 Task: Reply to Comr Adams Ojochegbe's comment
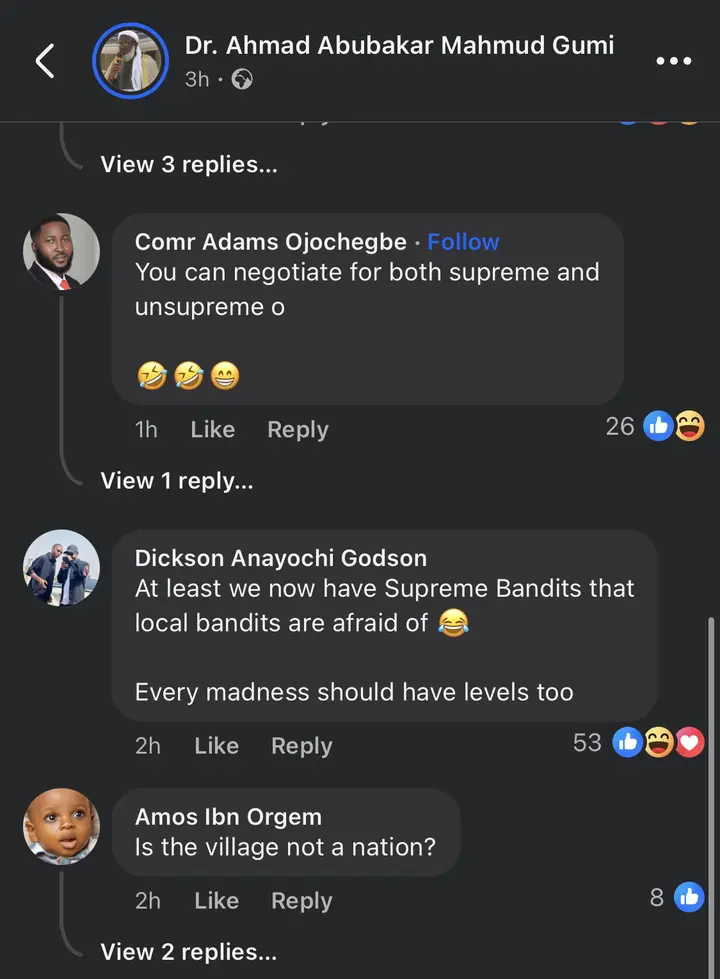pyautogui.click(x=297, y=429)
